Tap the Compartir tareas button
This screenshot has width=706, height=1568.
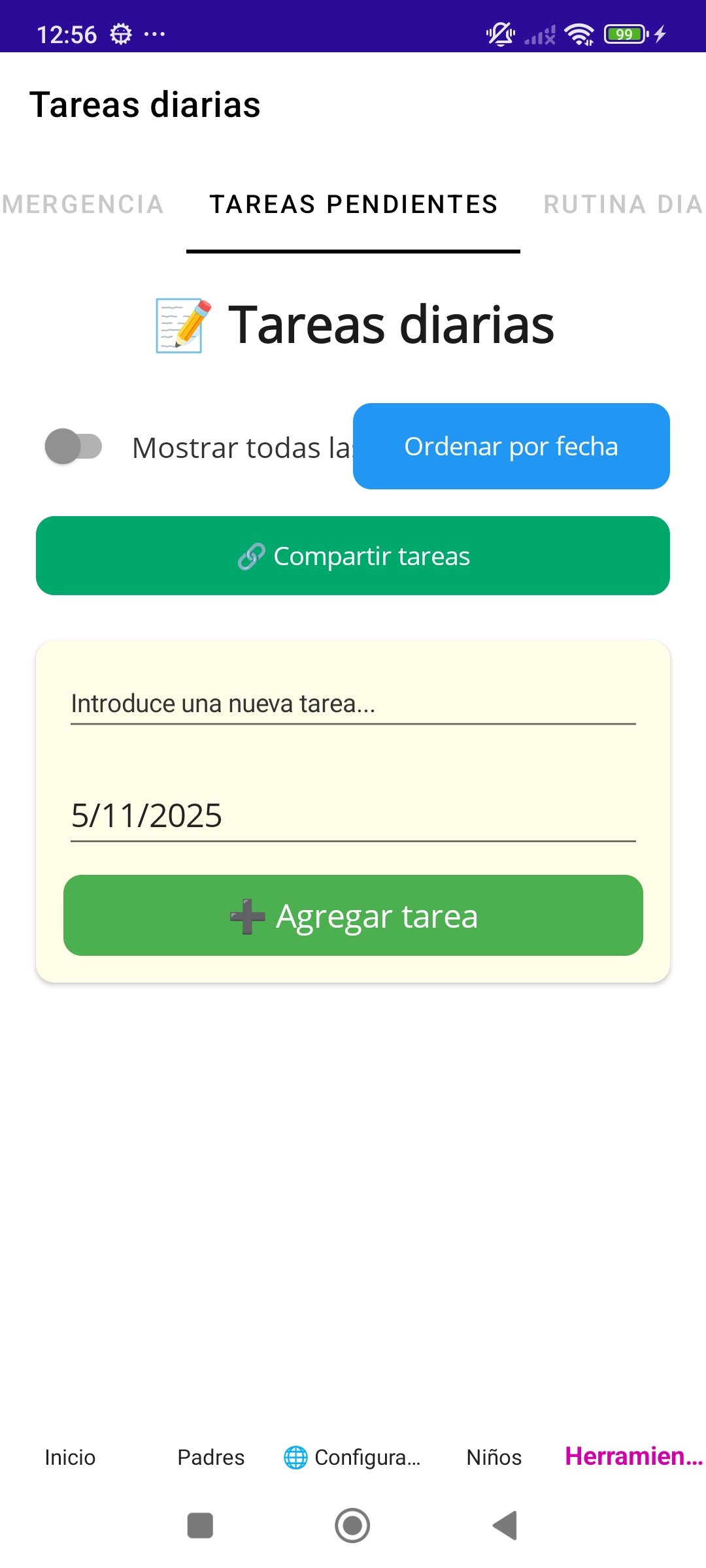click(x=353, y=556)
